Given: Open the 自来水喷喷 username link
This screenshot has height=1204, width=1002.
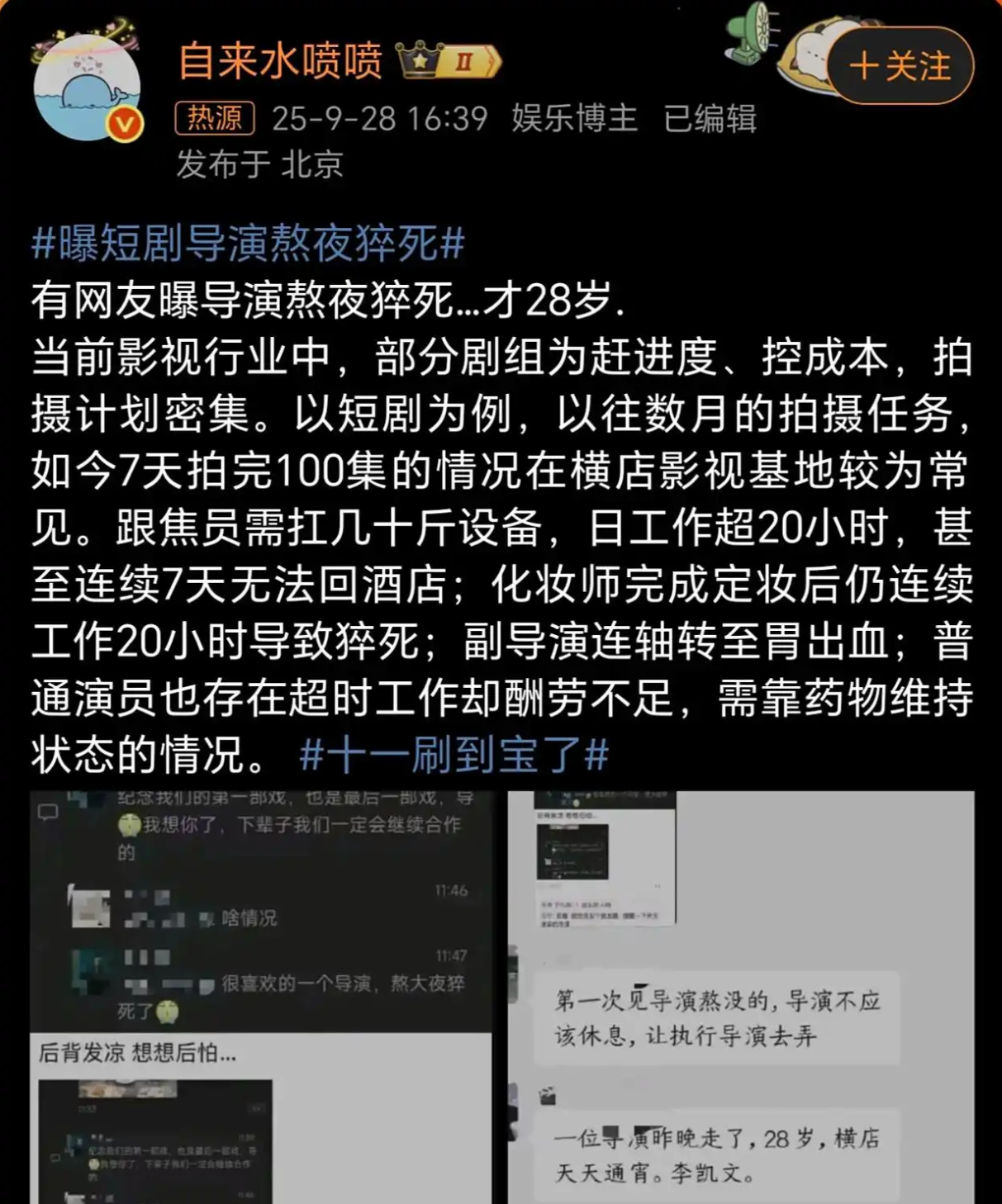Looking at the screenshot, I should 280,61.
